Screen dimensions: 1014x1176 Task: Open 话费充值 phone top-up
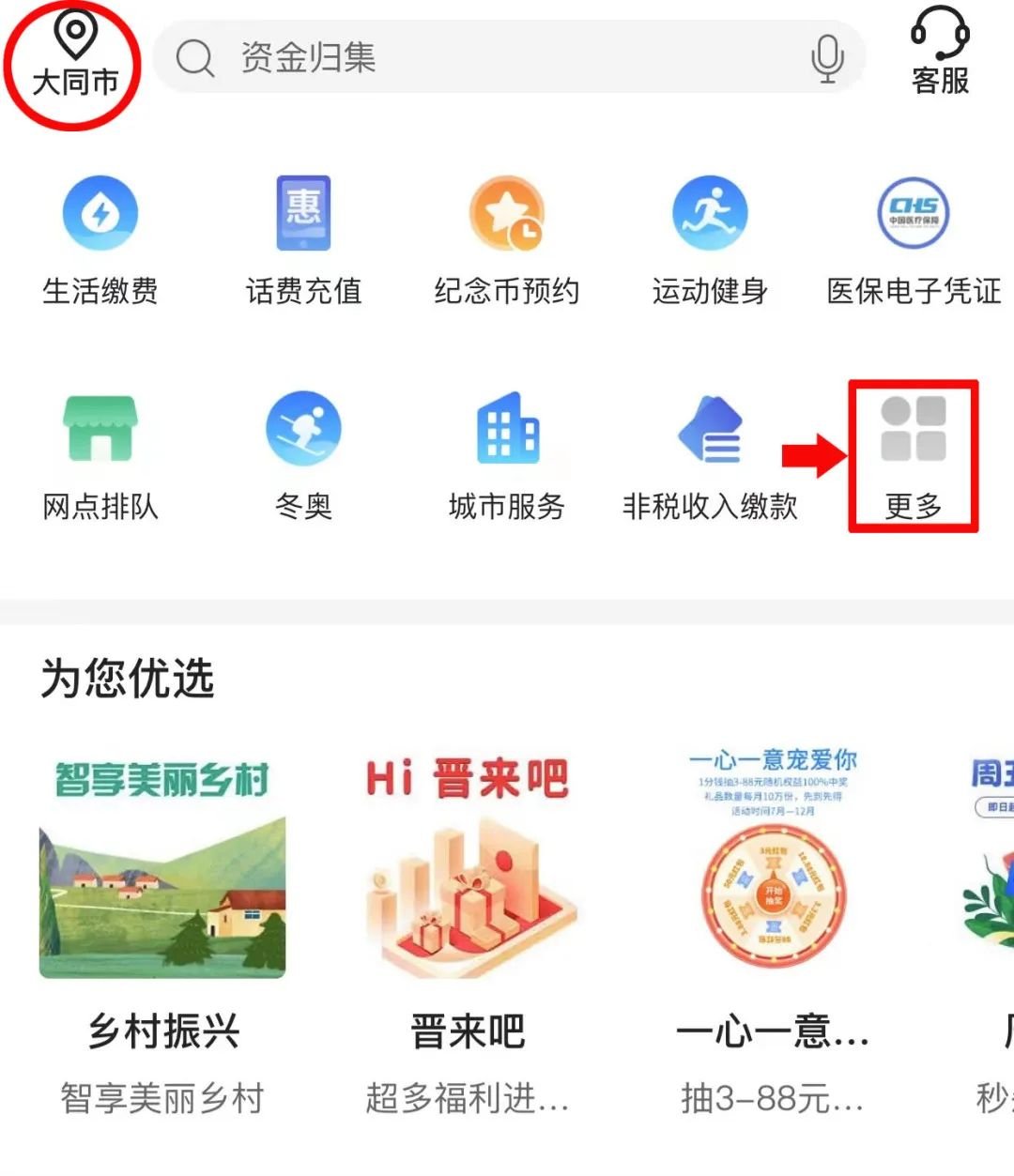click(303, 240)
